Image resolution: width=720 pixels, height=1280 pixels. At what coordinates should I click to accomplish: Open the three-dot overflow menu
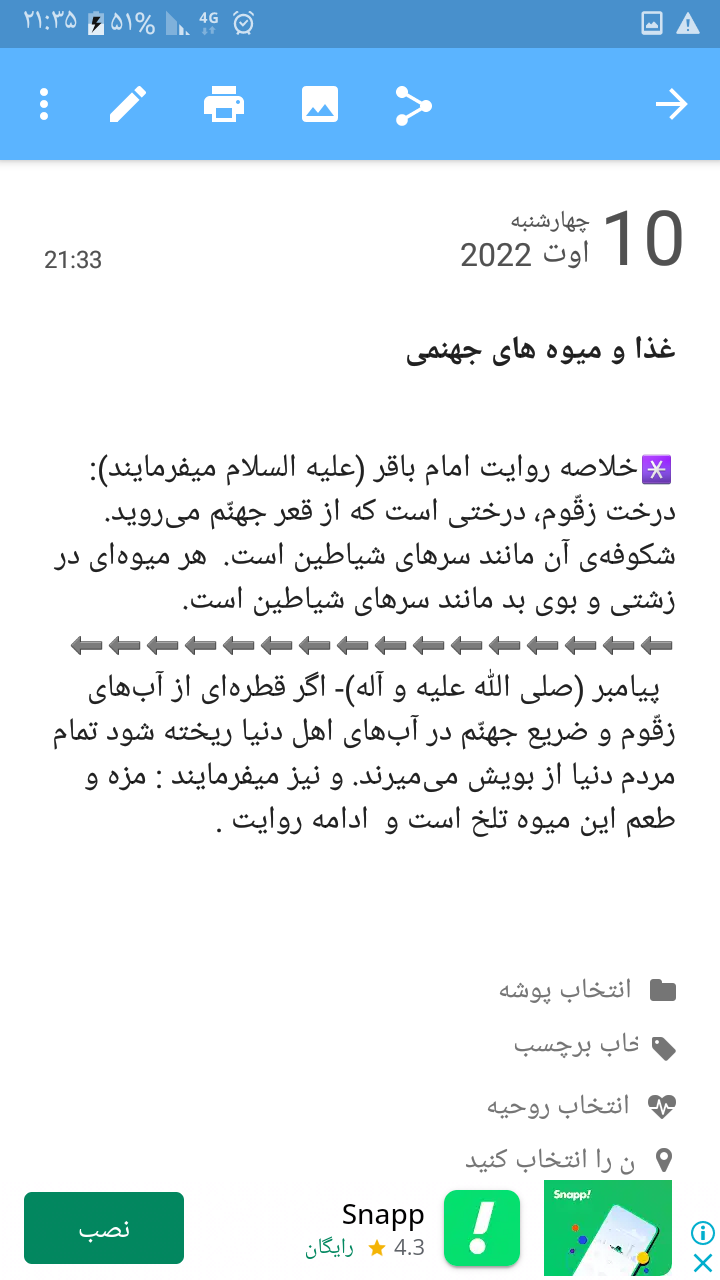point(44,105)
